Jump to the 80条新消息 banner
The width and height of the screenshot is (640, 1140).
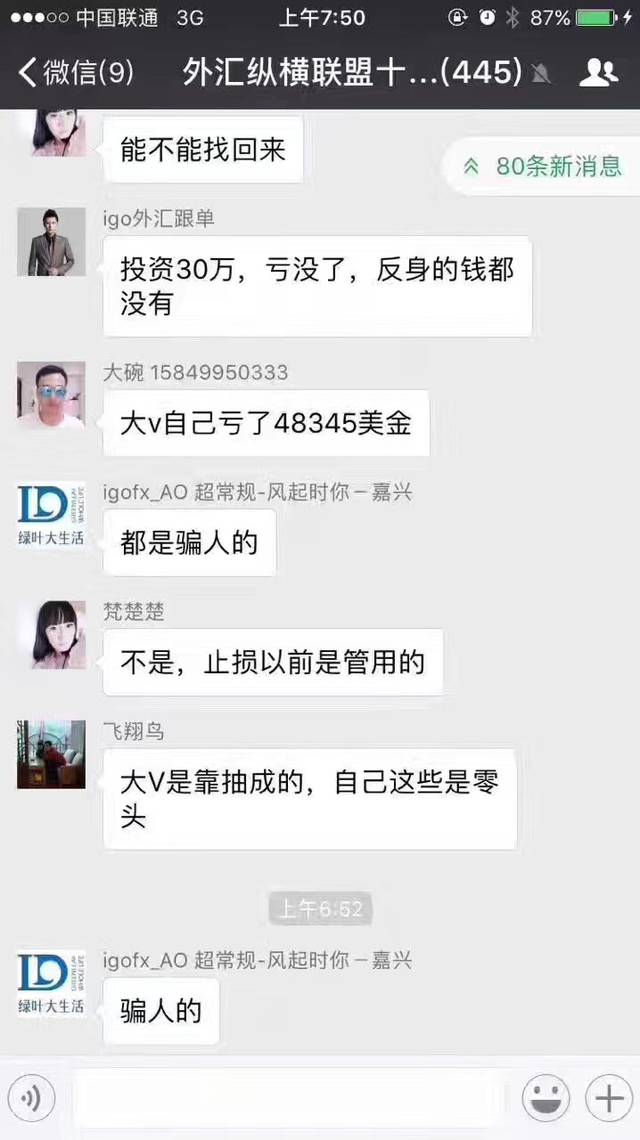[543, 166]
